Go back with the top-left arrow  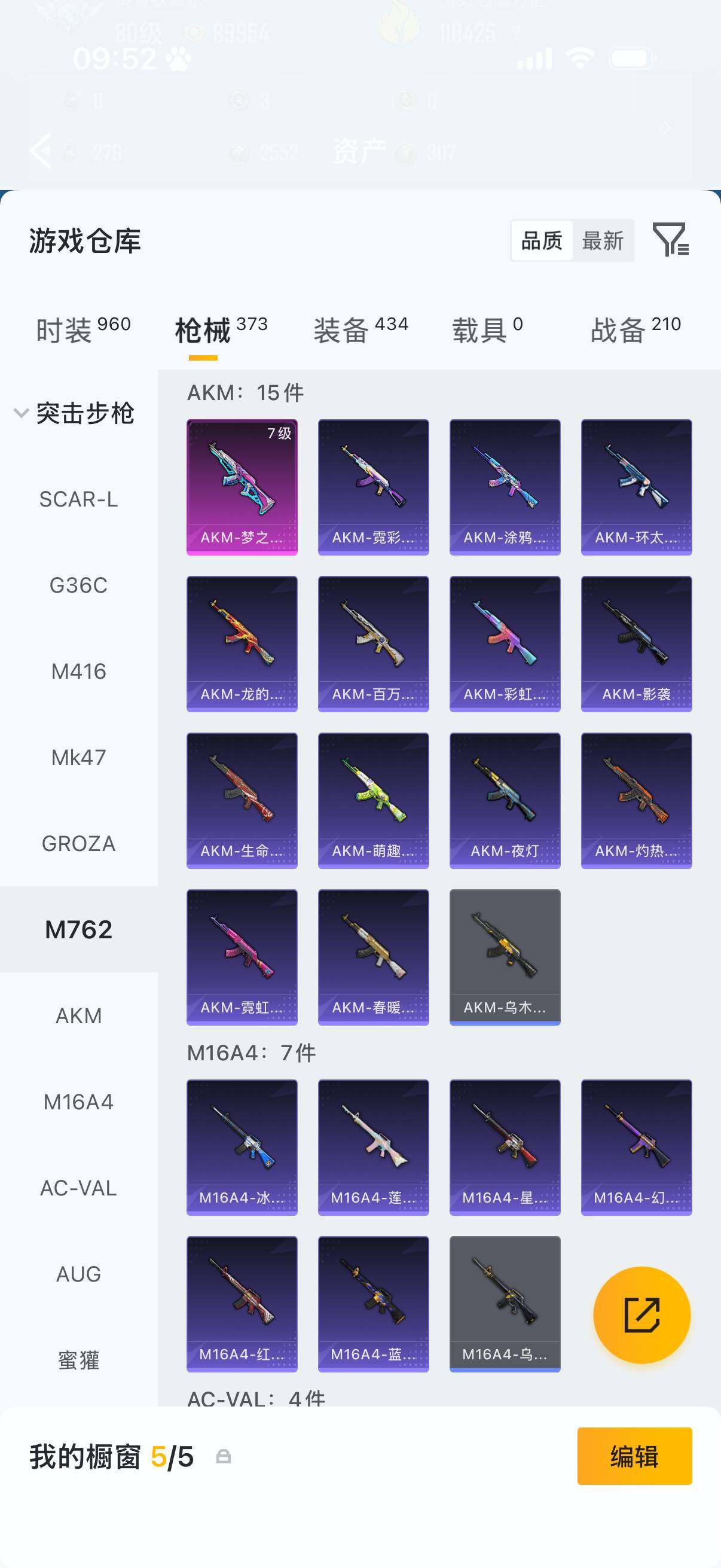[x=41, y=150]
